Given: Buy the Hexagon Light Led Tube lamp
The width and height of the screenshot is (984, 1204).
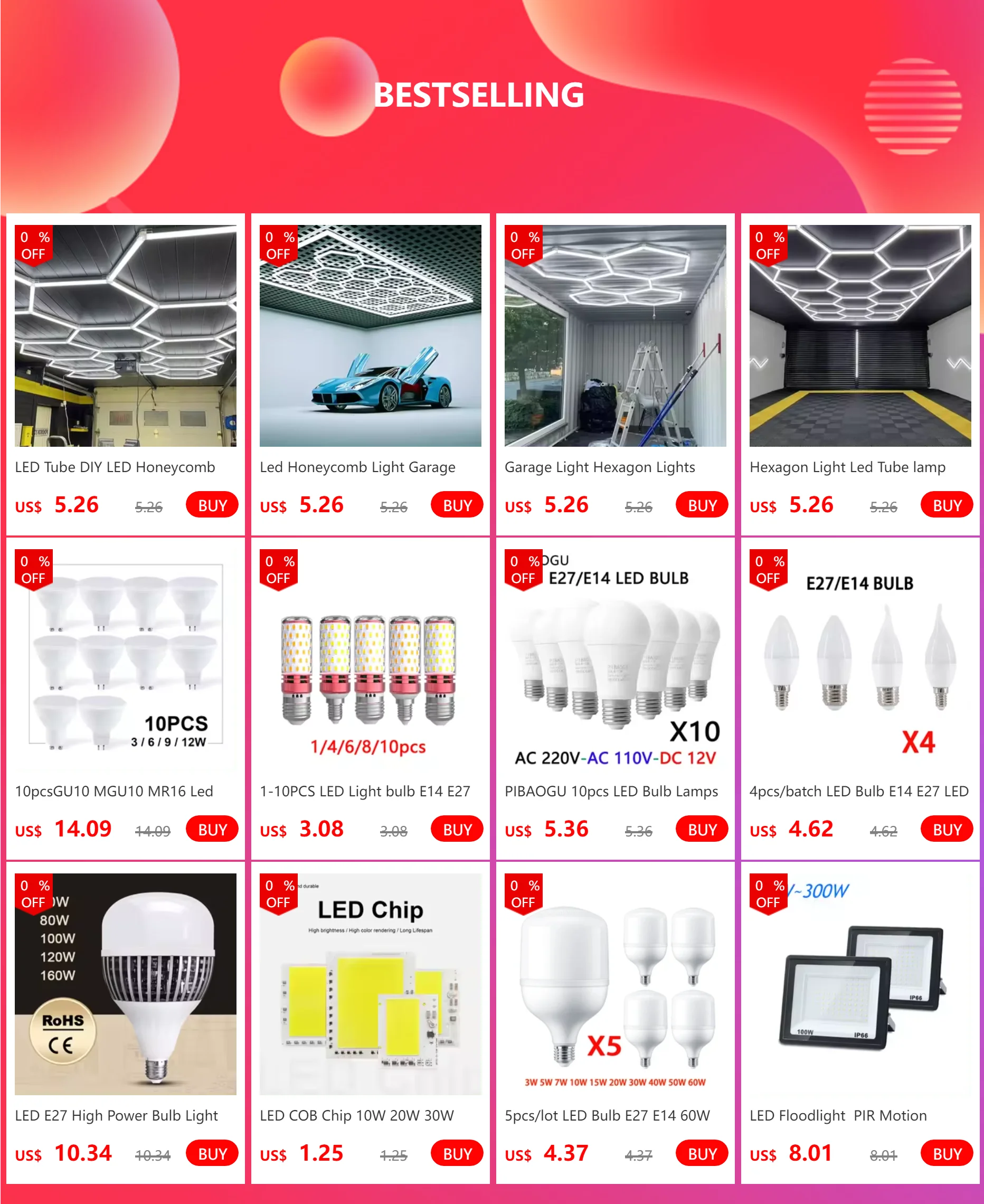Looking at the screenshot, I should click(x=947, y=504).
